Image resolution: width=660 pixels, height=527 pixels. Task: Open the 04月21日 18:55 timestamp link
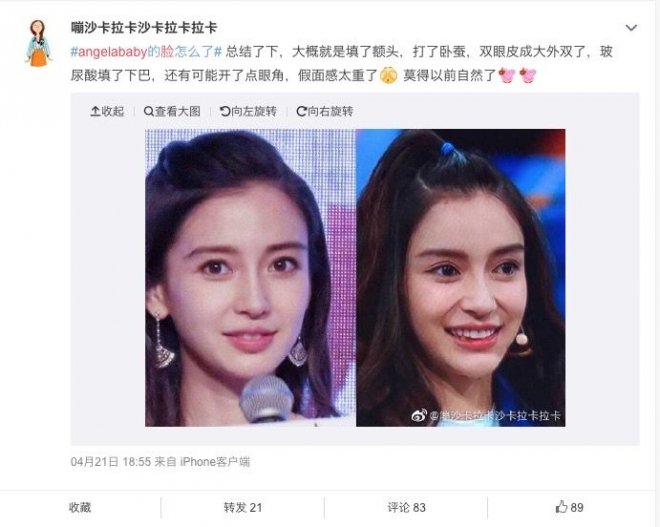point(110,462)
